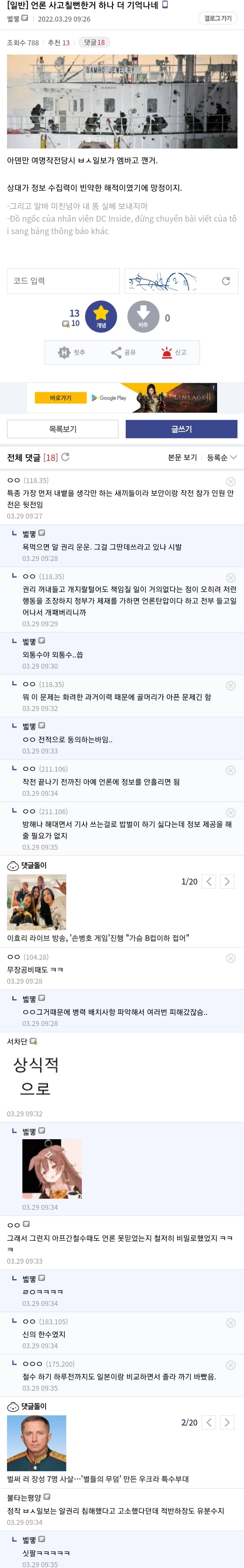The height and width of the screenshot is (1568, 244).
Task: Show next 댓글돌이 item from 1/20
Action: click(x=227, y=881)
